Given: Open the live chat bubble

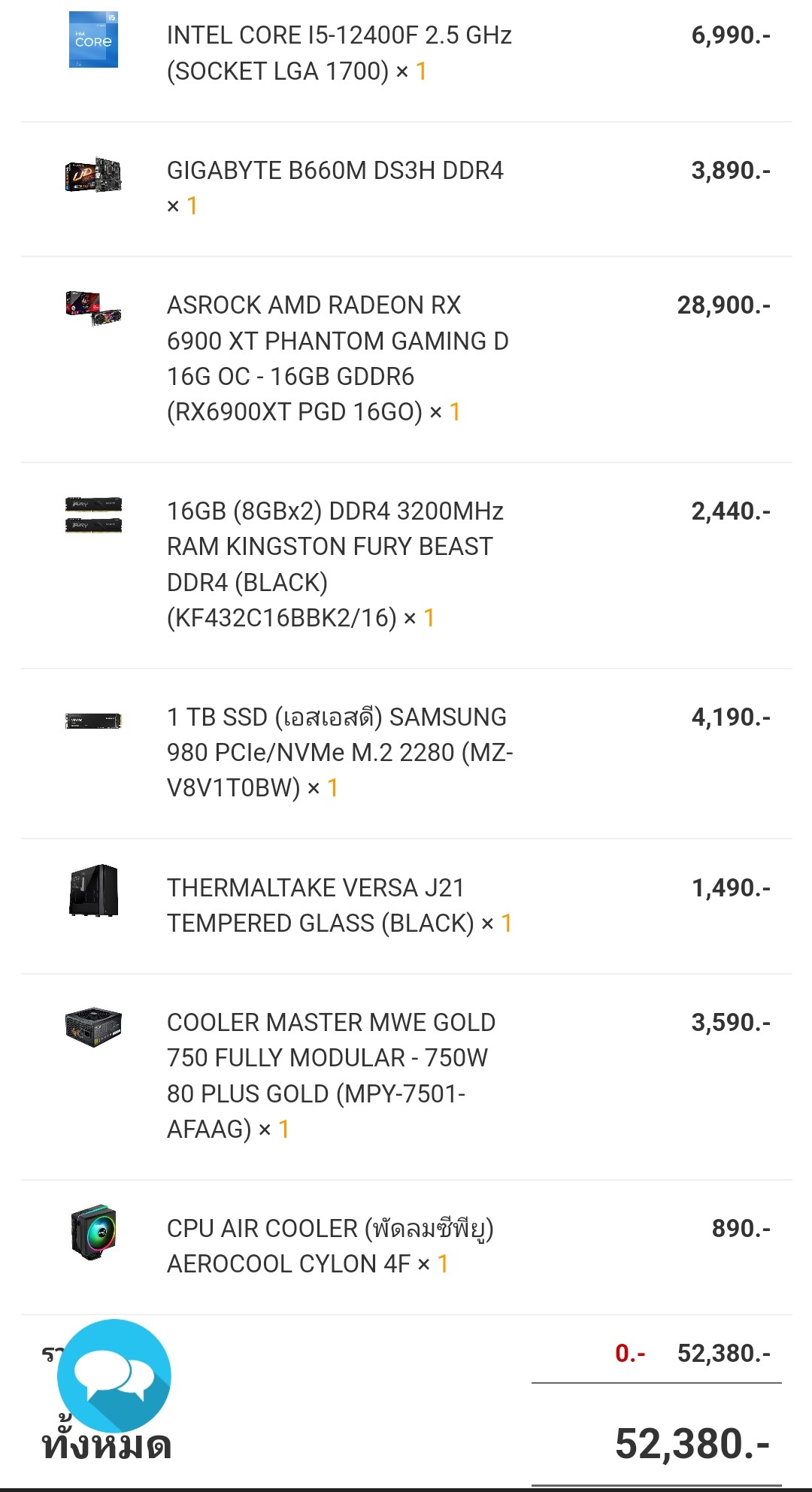Looking at the screenshot, I should point(114,1375).
